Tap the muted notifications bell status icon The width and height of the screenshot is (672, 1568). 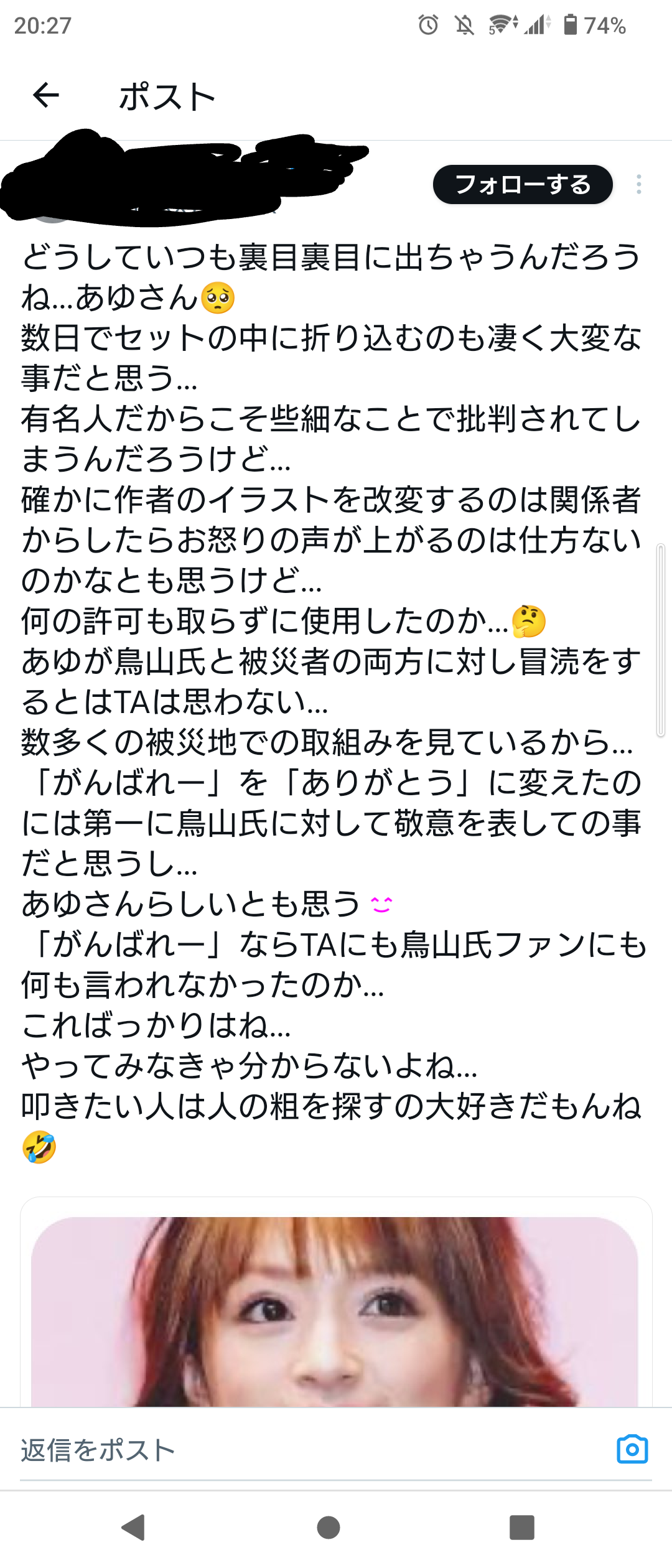click(464, 24)
